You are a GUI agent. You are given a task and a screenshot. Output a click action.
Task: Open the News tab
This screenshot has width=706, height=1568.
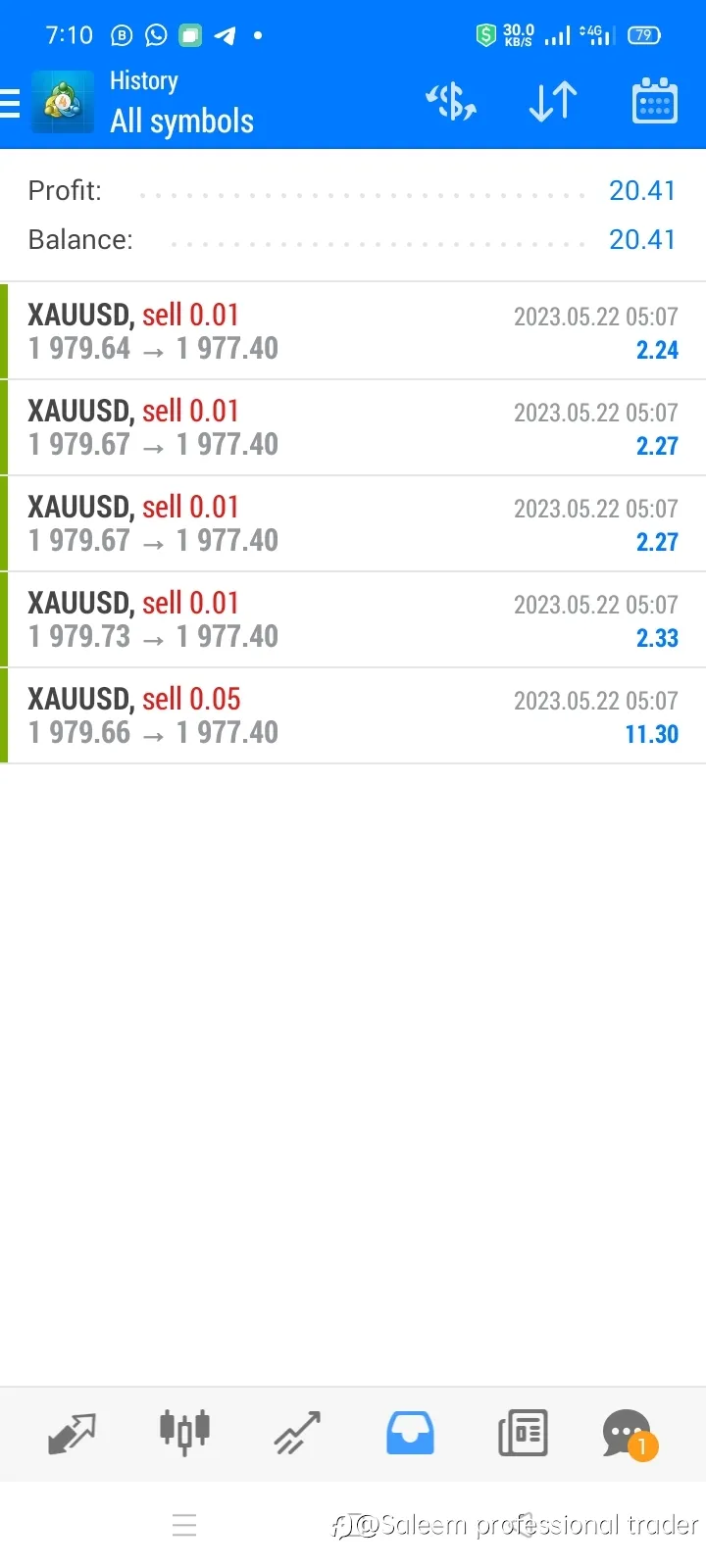point(523,1434)
